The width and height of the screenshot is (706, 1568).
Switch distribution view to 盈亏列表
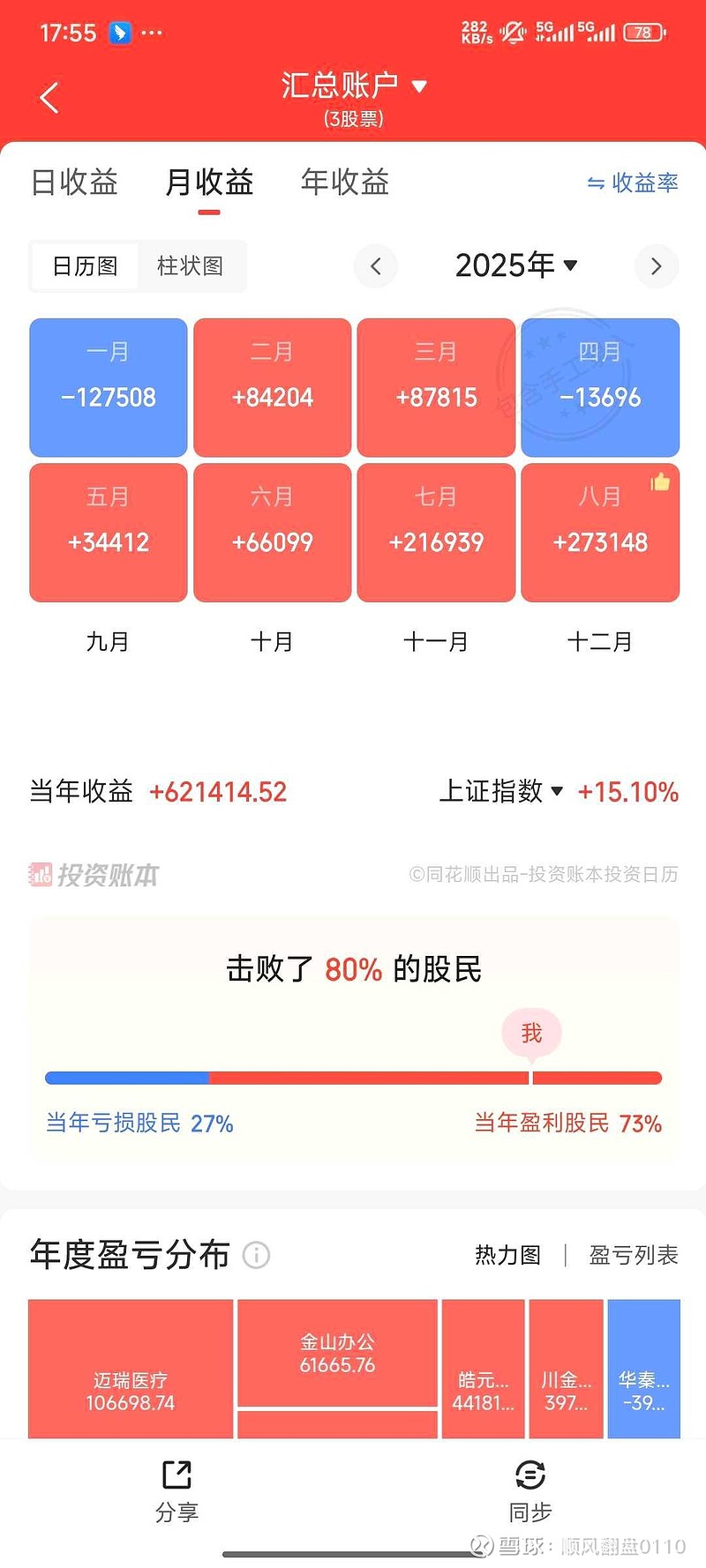pos(633,1255)
